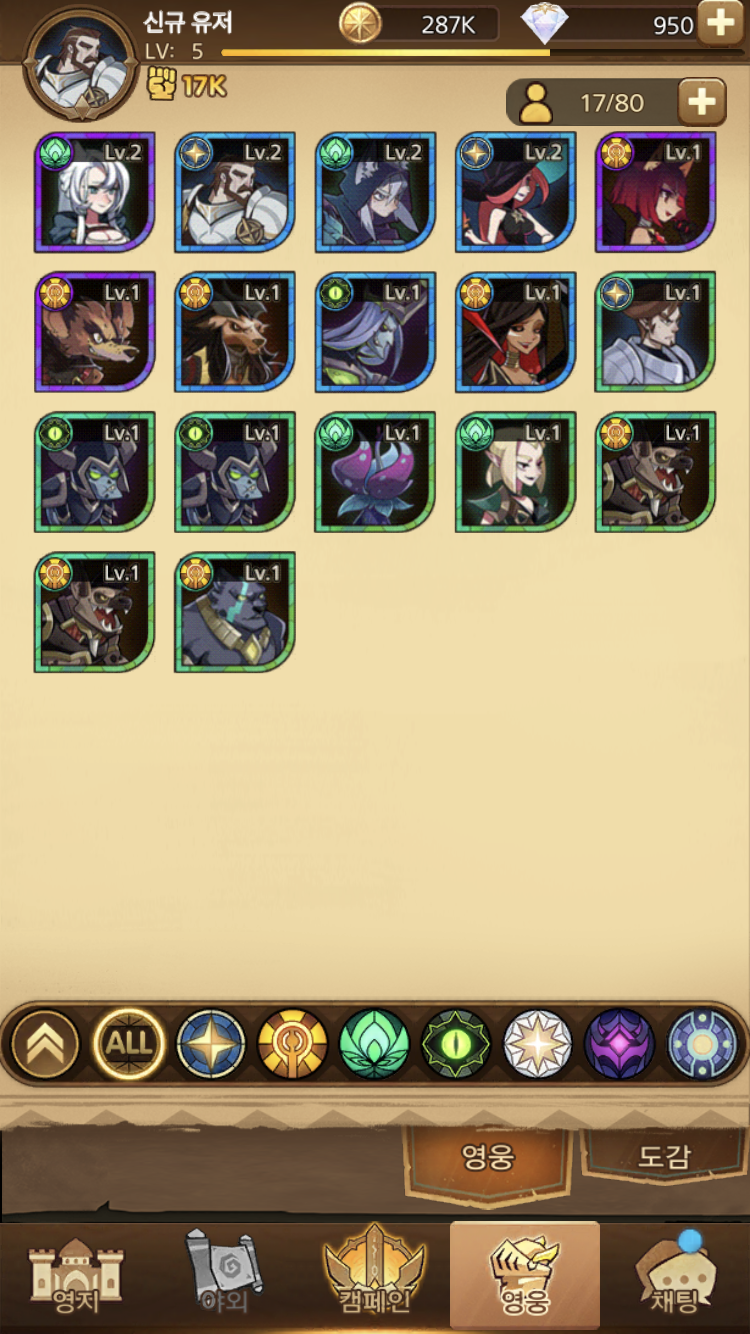The image size is (750, 1334).
Task: Open the gray gorilla Lv.1 hero card
Action: click(x=235, y=612)
